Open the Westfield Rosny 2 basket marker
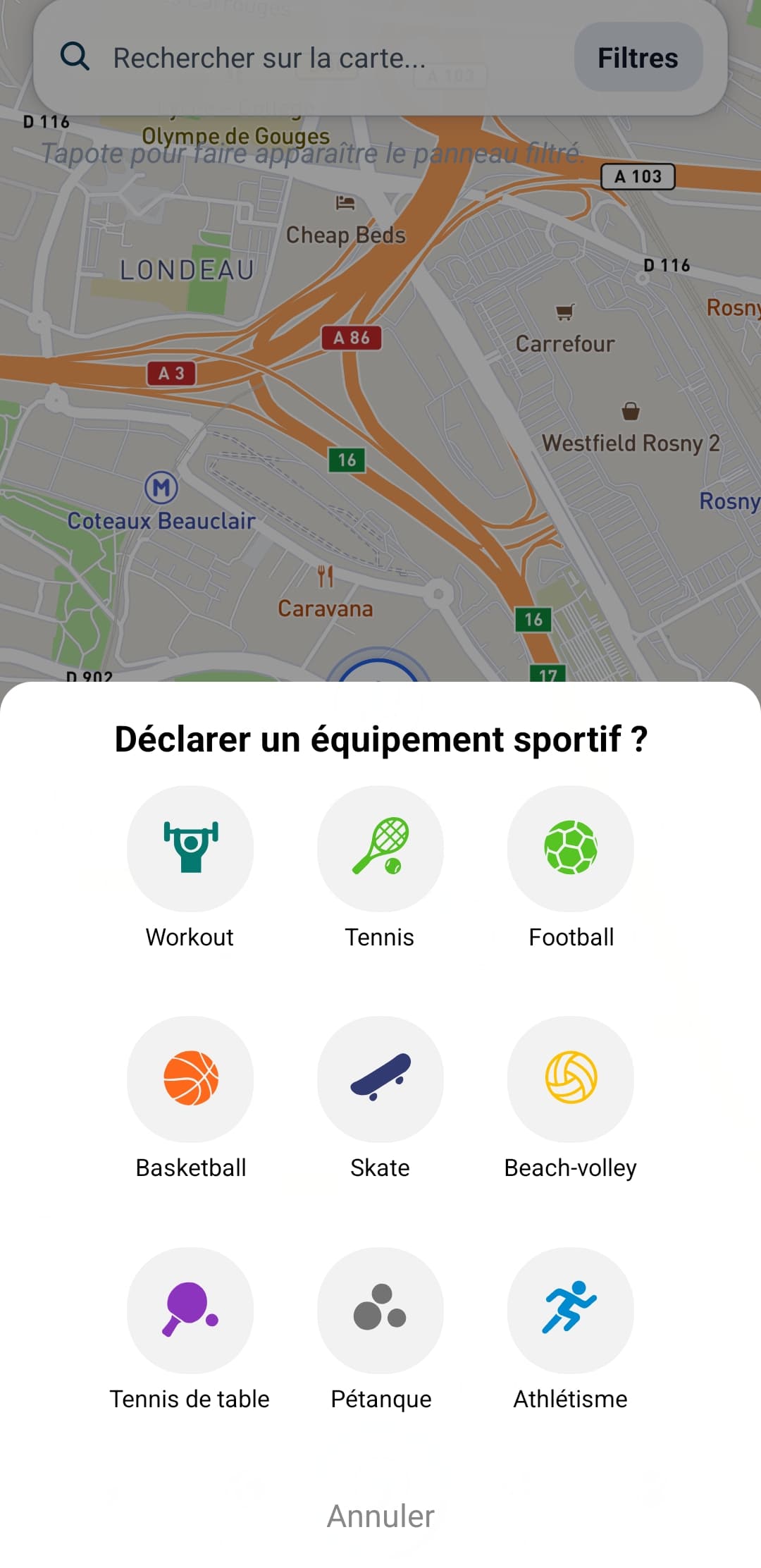This screenshot has height=1568, width=761. click(x=631, y=412)
